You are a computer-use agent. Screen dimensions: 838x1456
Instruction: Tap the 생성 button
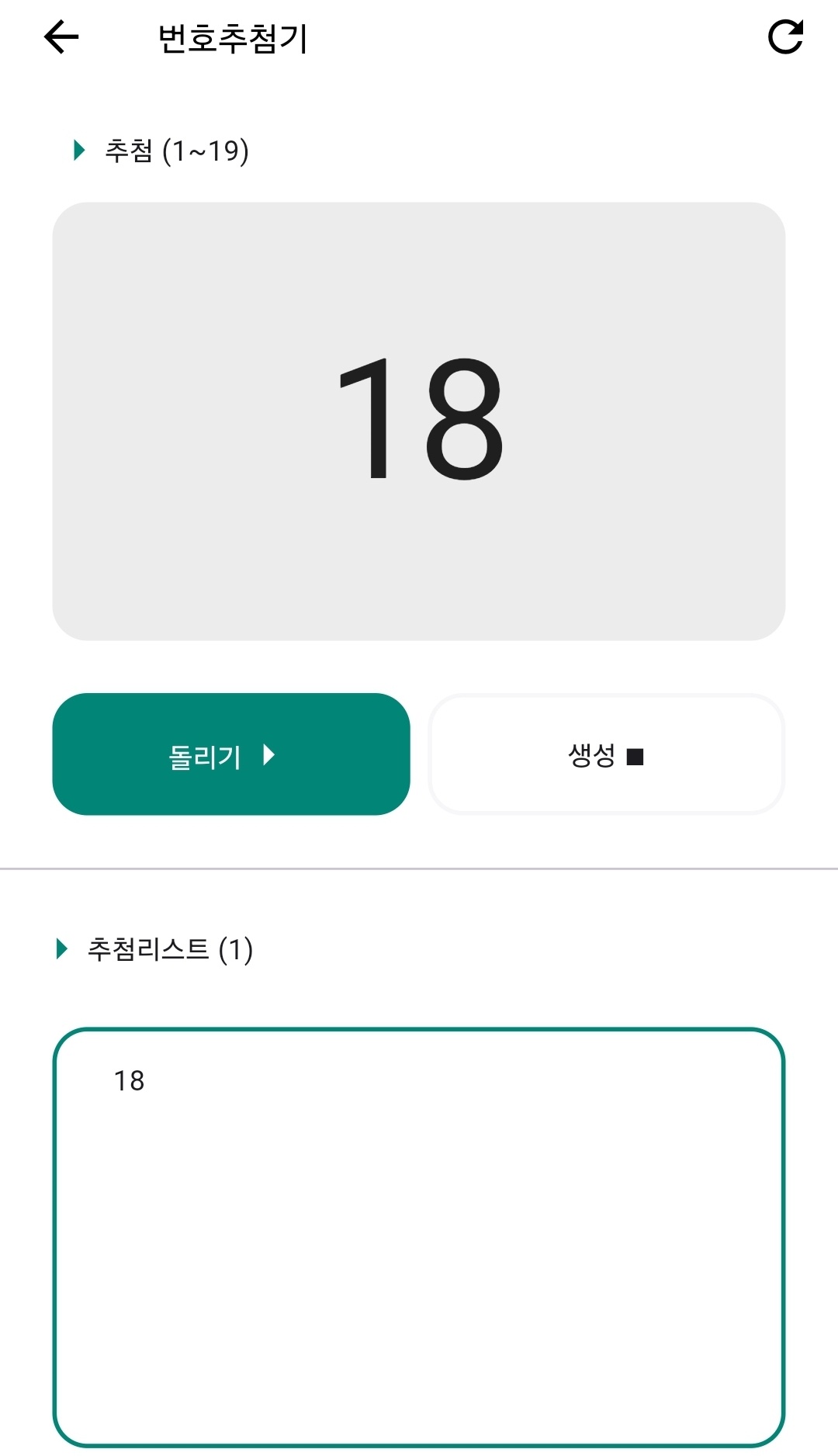point(606,754)
